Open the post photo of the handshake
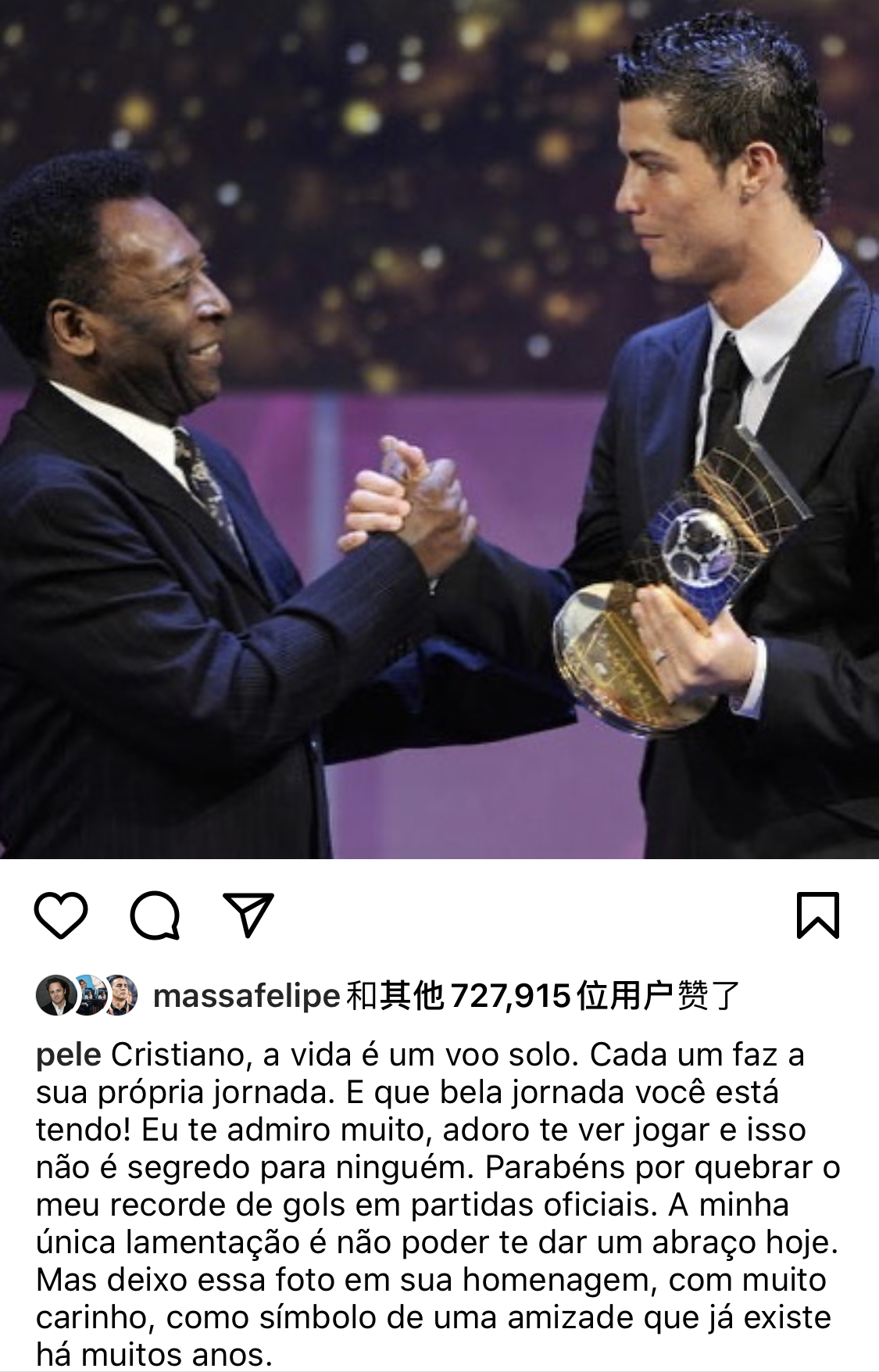Image resolution: width=879 pixels, height=1372 pixels. [439, 430]
